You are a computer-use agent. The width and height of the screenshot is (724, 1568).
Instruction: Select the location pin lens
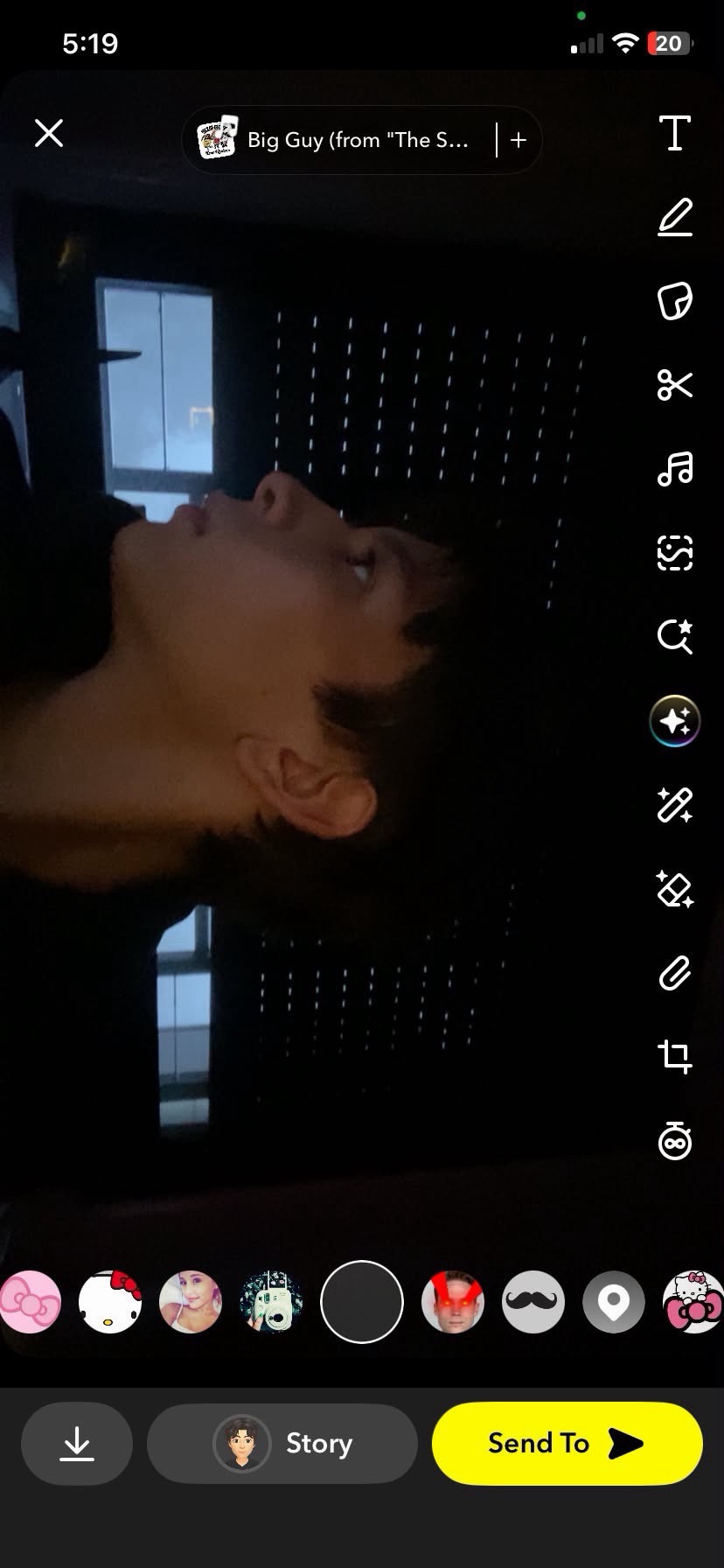tap(614, 1302)
